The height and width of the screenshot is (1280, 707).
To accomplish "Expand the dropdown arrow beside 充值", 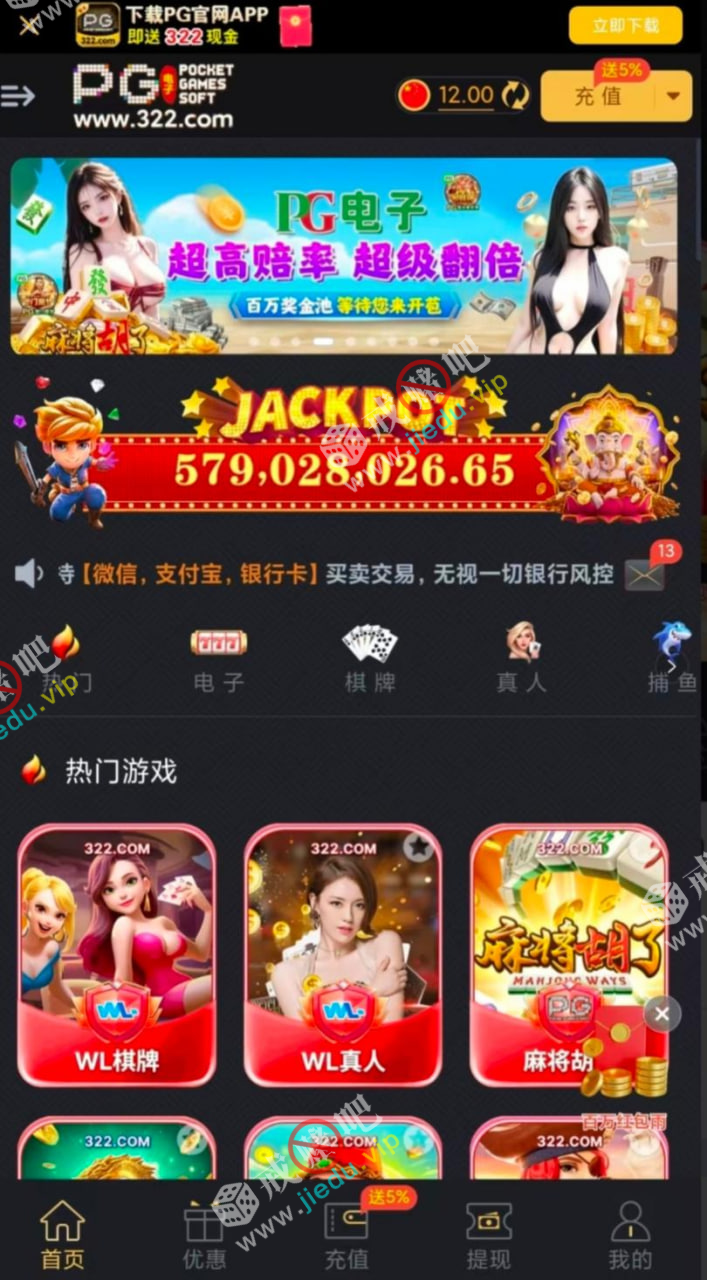I will pyautogui.click(x=673, y=96).
